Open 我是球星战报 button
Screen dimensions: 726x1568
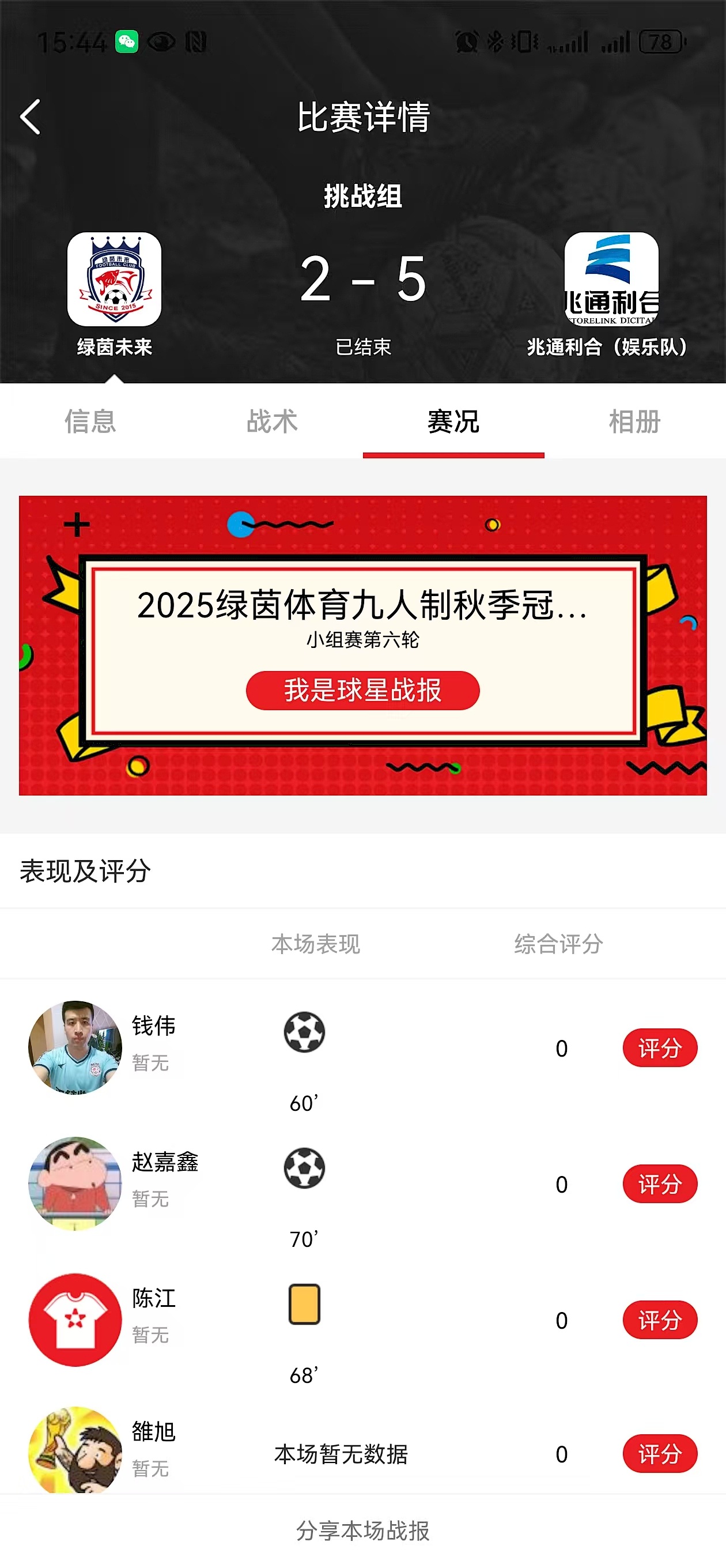click(x=362, y=690)
